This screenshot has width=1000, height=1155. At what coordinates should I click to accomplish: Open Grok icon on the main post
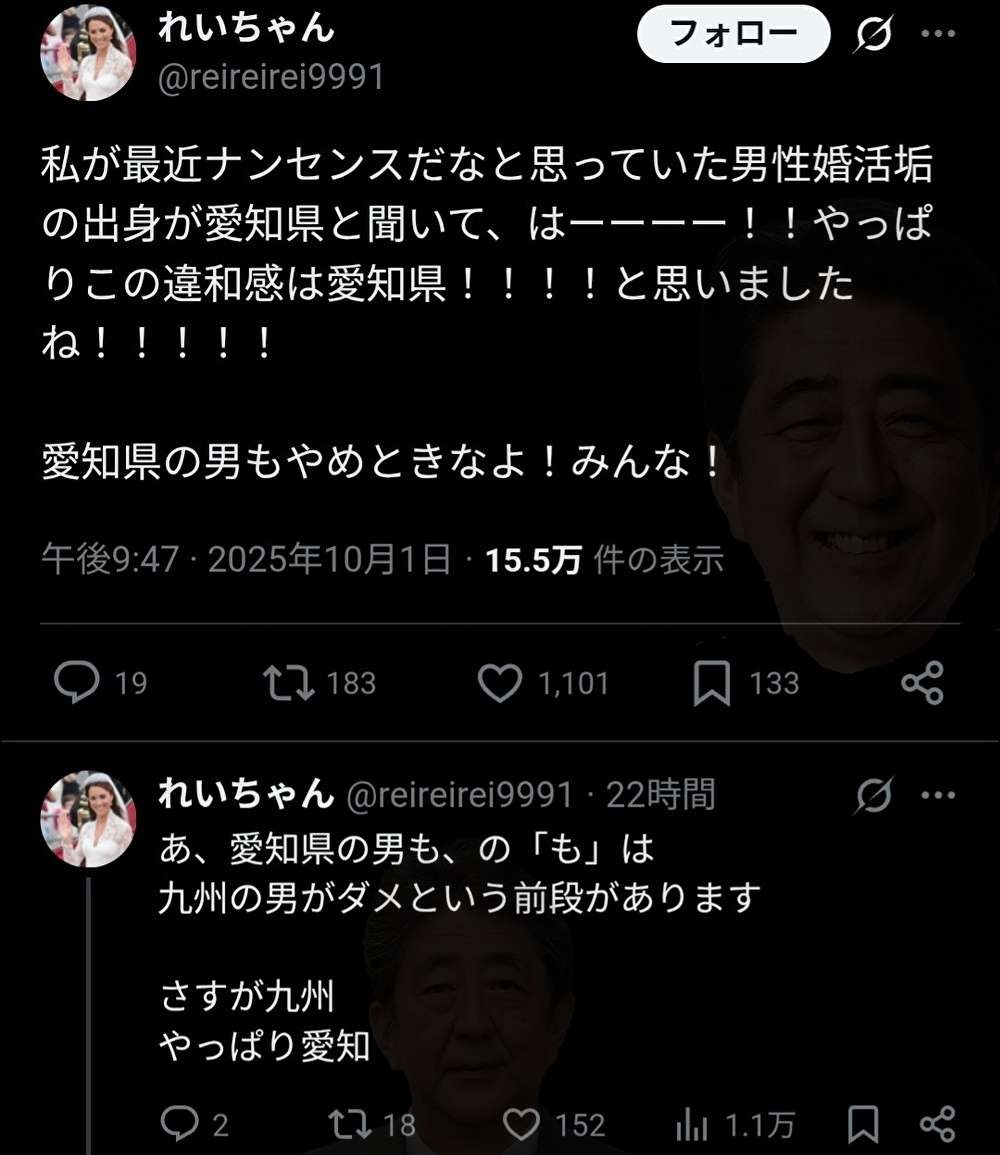(x=873, y=36)
